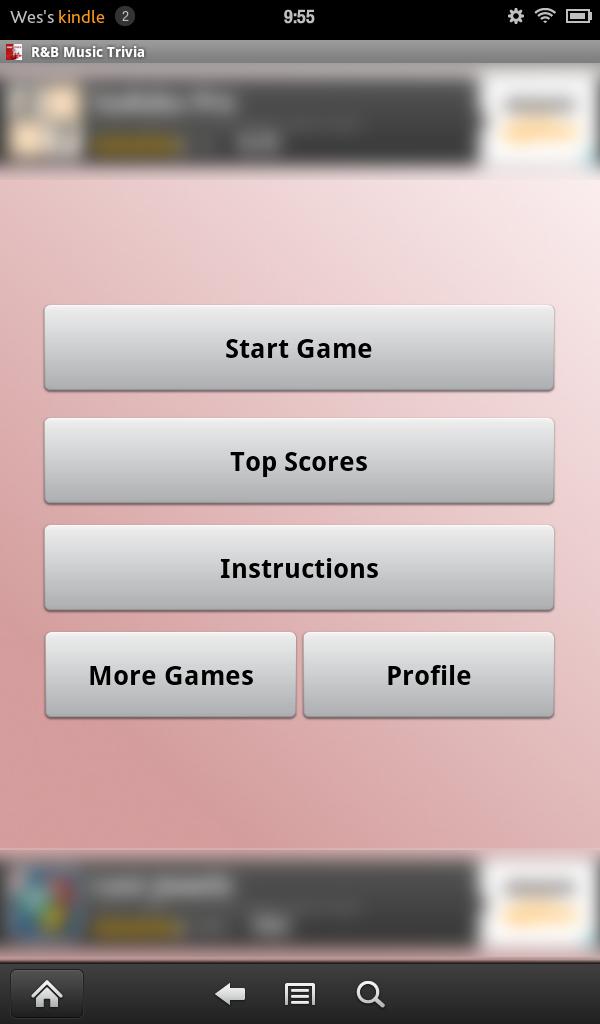Open search from the bottom bar
The height and width of the screenshot is (1024, 600).
click(x=370, y=993)
